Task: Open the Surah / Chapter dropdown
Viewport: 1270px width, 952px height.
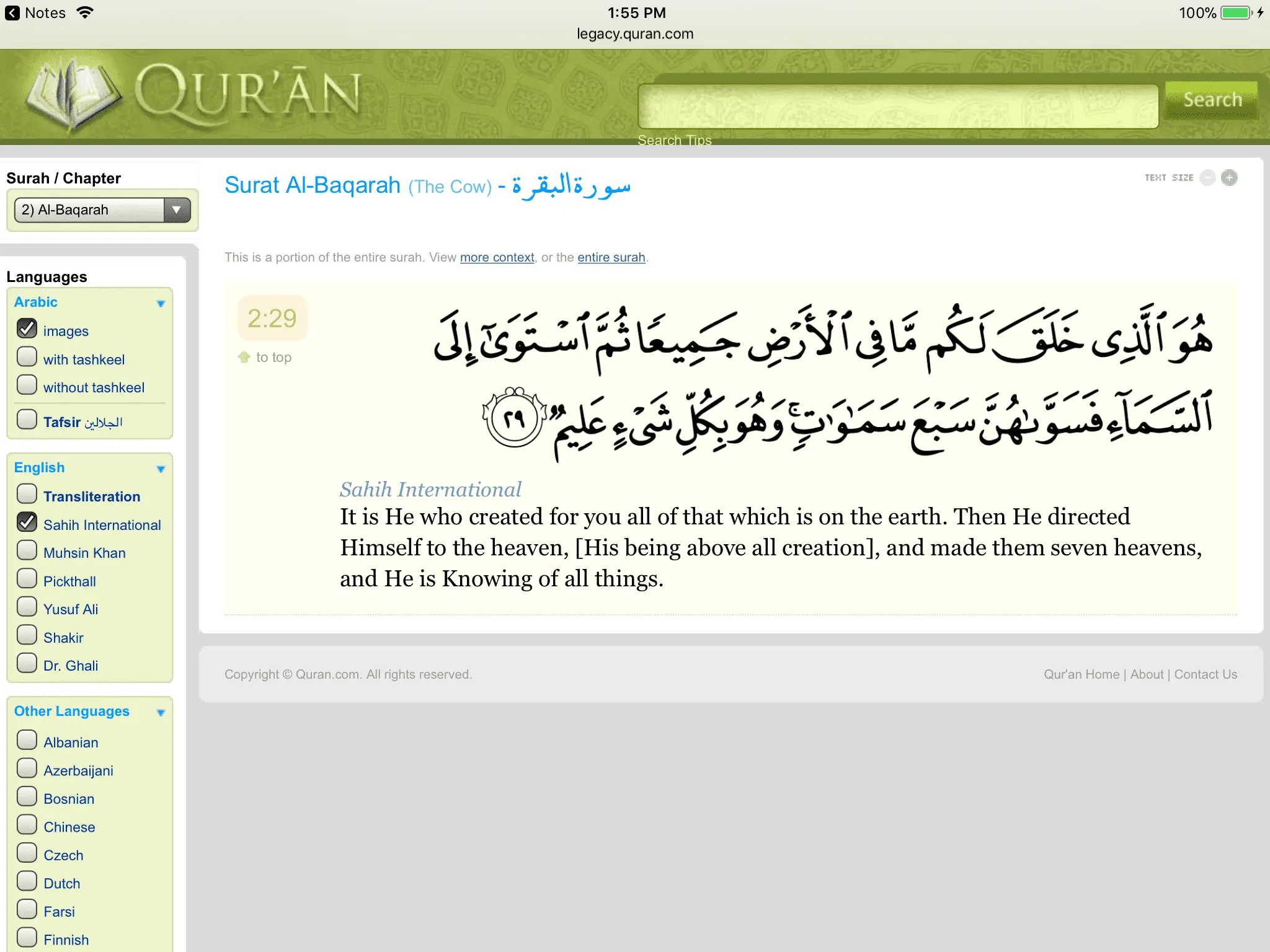Action: (x=102, y=210)
